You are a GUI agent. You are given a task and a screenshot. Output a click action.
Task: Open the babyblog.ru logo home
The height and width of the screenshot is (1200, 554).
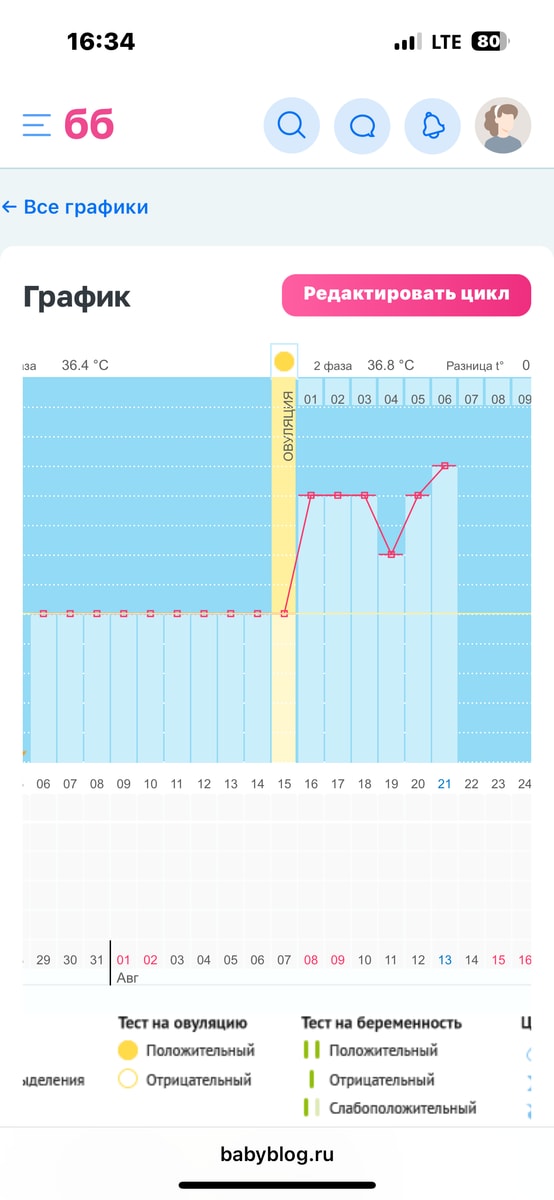[89, 125]
